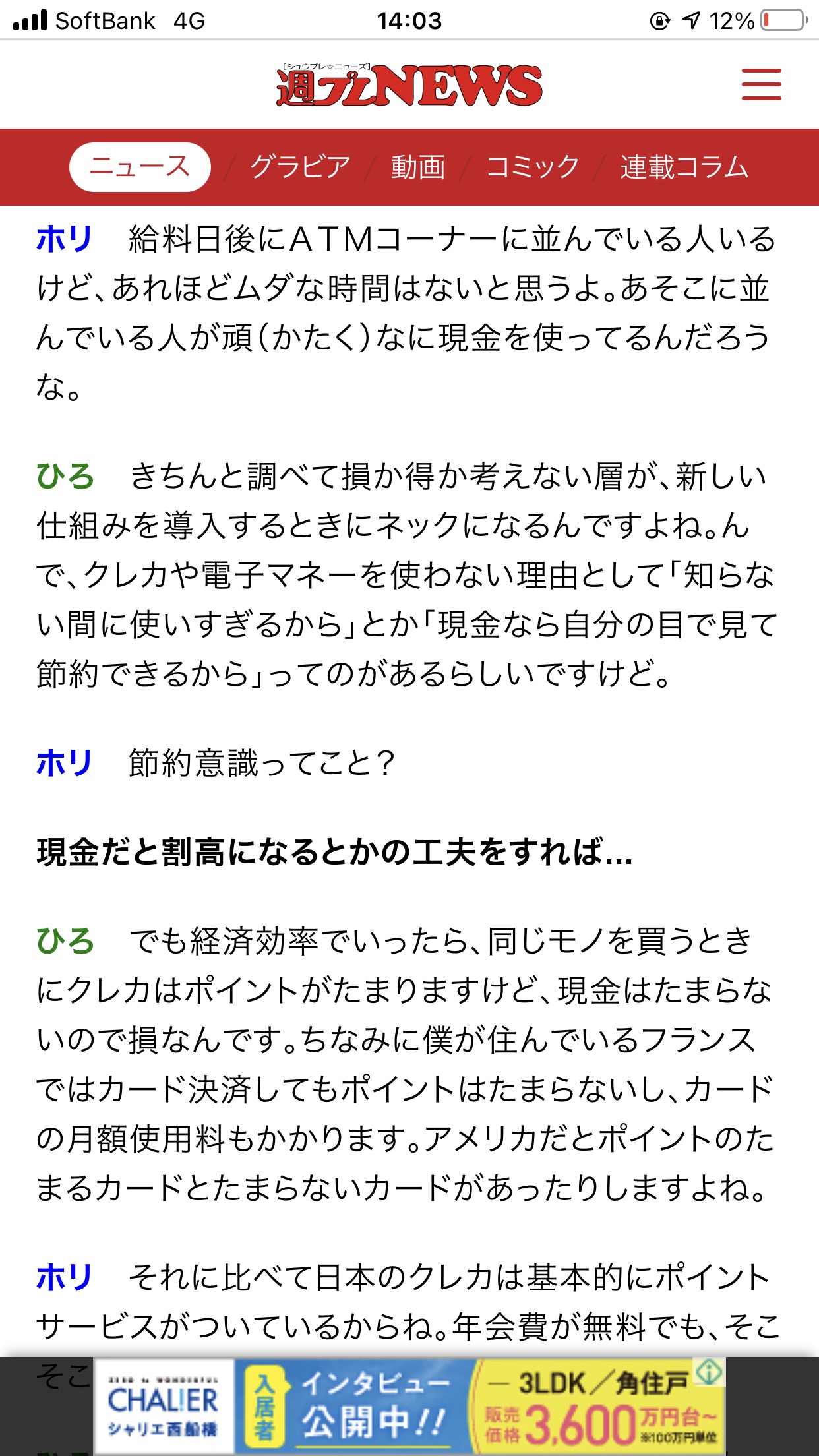Open the コミック tab
Screen dimensions: 819x1456
(x=533, y=167)
